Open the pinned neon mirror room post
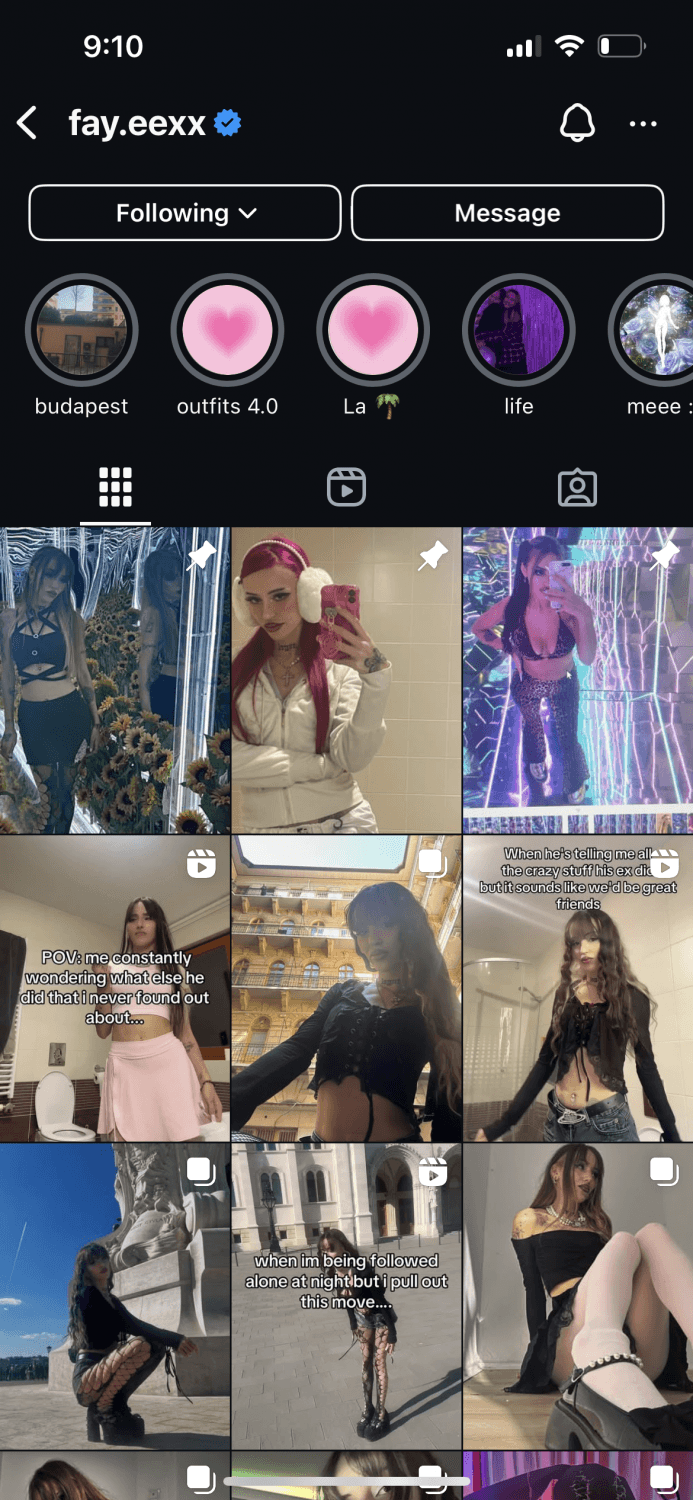This screenshot has height=1500, width=693. click(x=578, y=681)
